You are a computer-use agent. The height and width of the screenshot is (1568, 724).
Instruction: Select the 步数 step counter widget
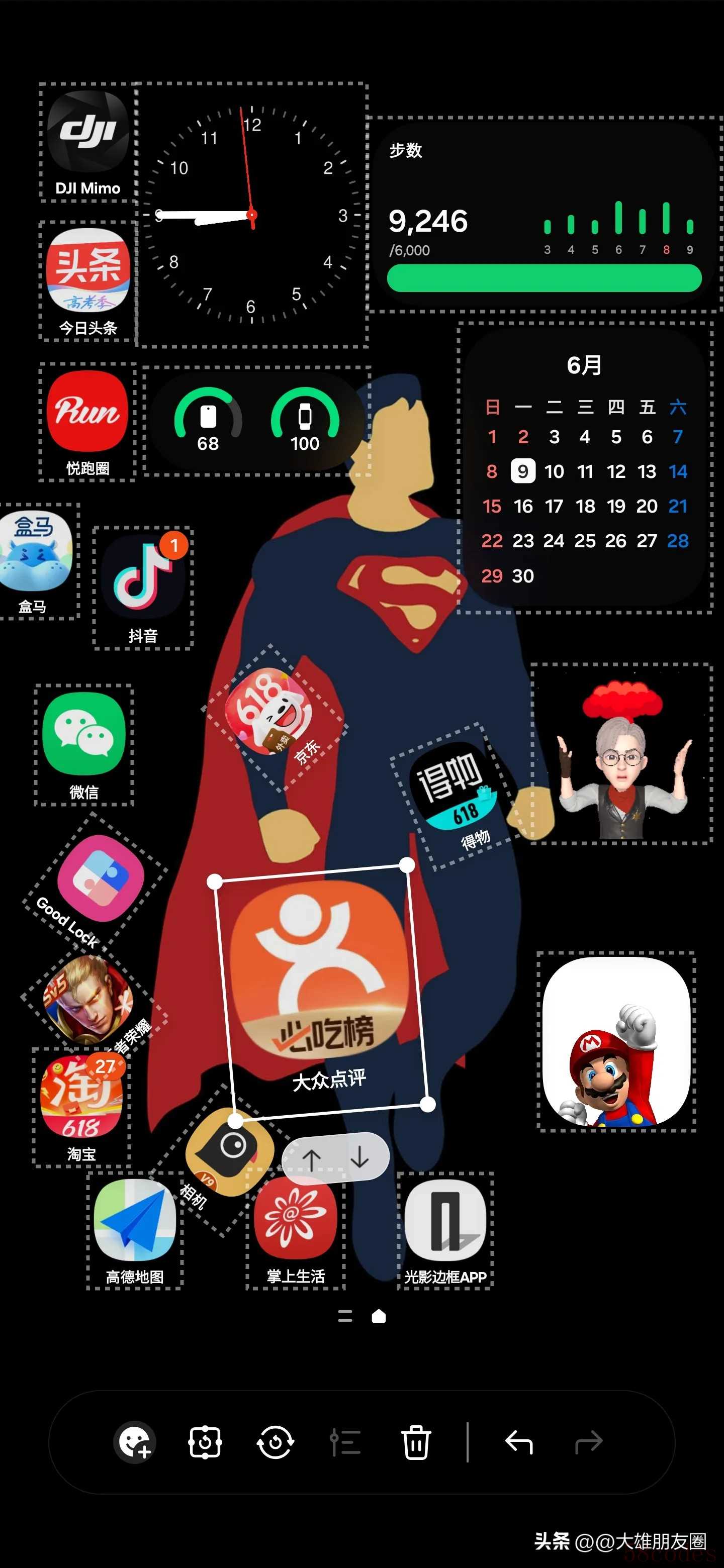point(544,214)
